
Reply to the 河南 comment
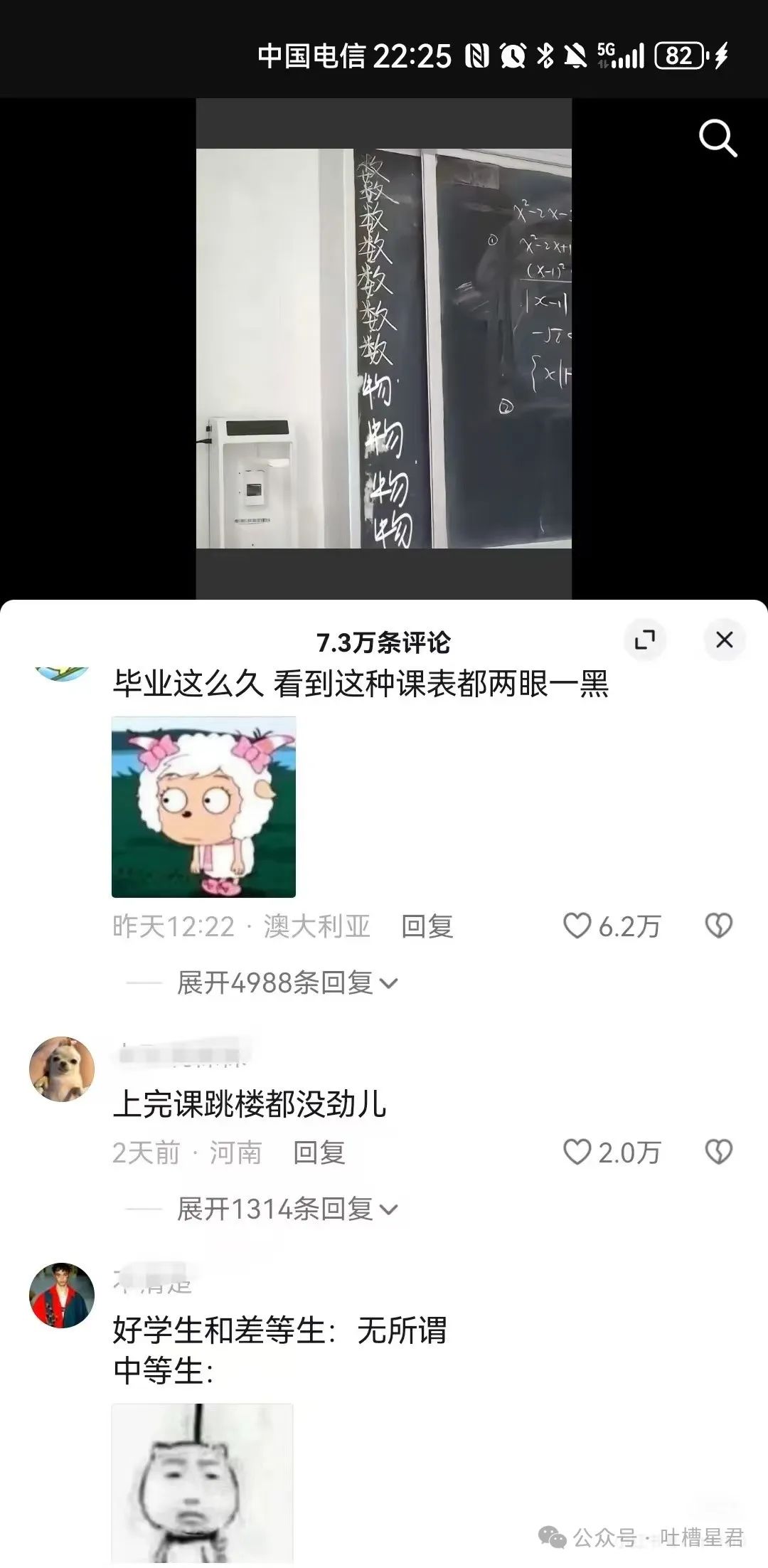[319, 1153]
